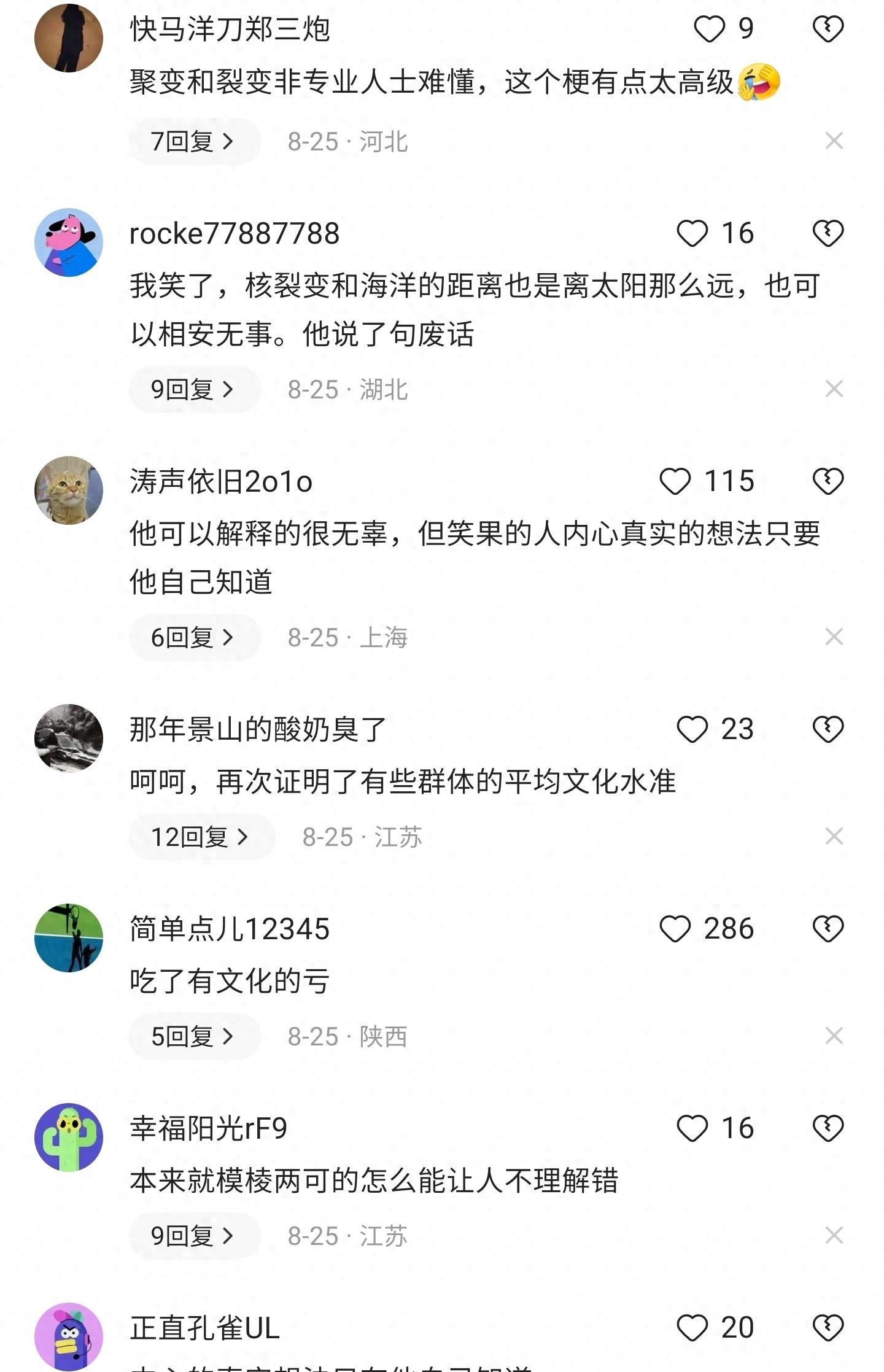Tap the dislike icon on rocke77887788's comment
The width and height of the screenshot is (884, 1372).
pos(830,233)
